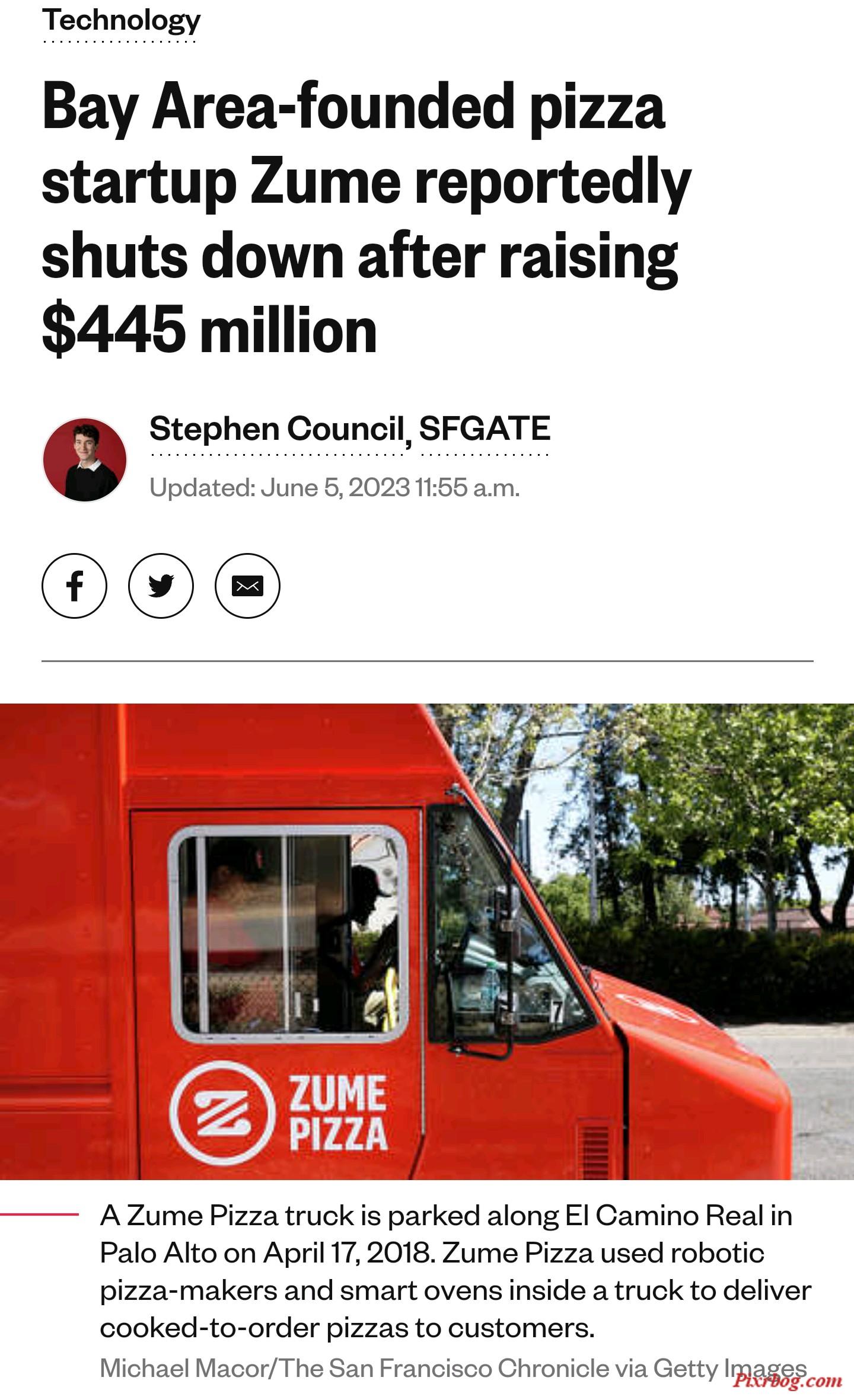This screenshot has width=854, height=1400.
Task: Share article on Facebook
Action: tap(74, 586)
